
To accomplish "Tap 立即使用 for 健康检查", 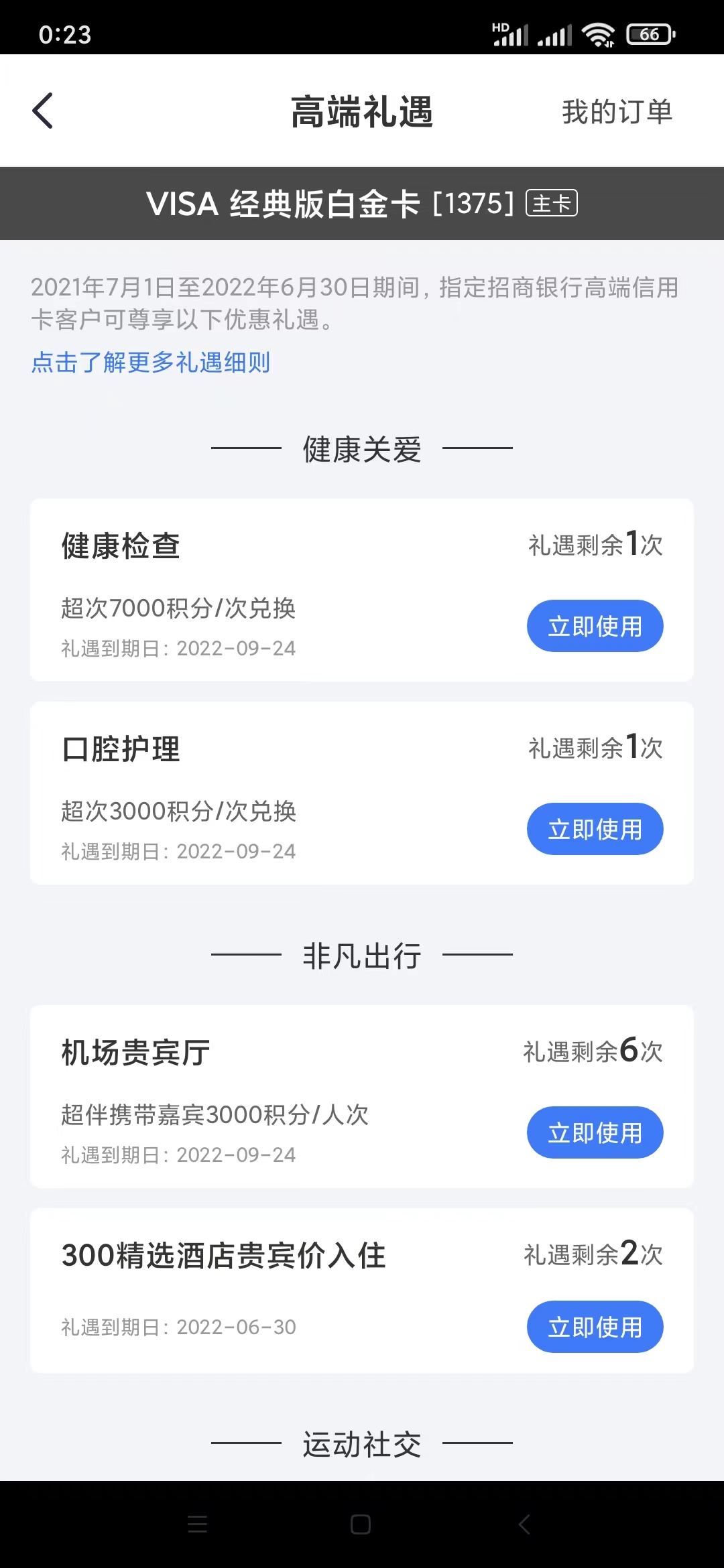I will click(595, 626).
